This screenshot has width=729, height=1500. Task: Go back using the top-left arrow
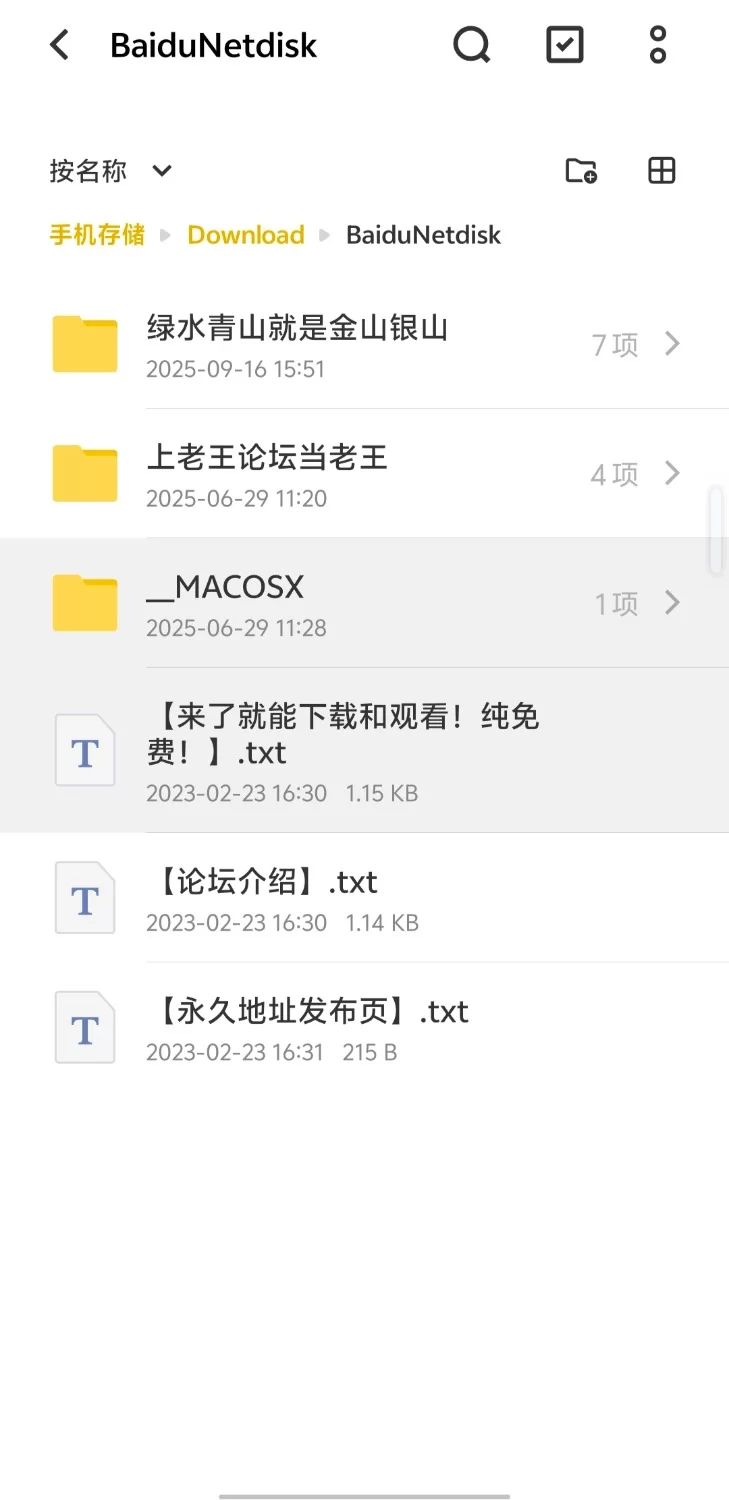[60, 45]
